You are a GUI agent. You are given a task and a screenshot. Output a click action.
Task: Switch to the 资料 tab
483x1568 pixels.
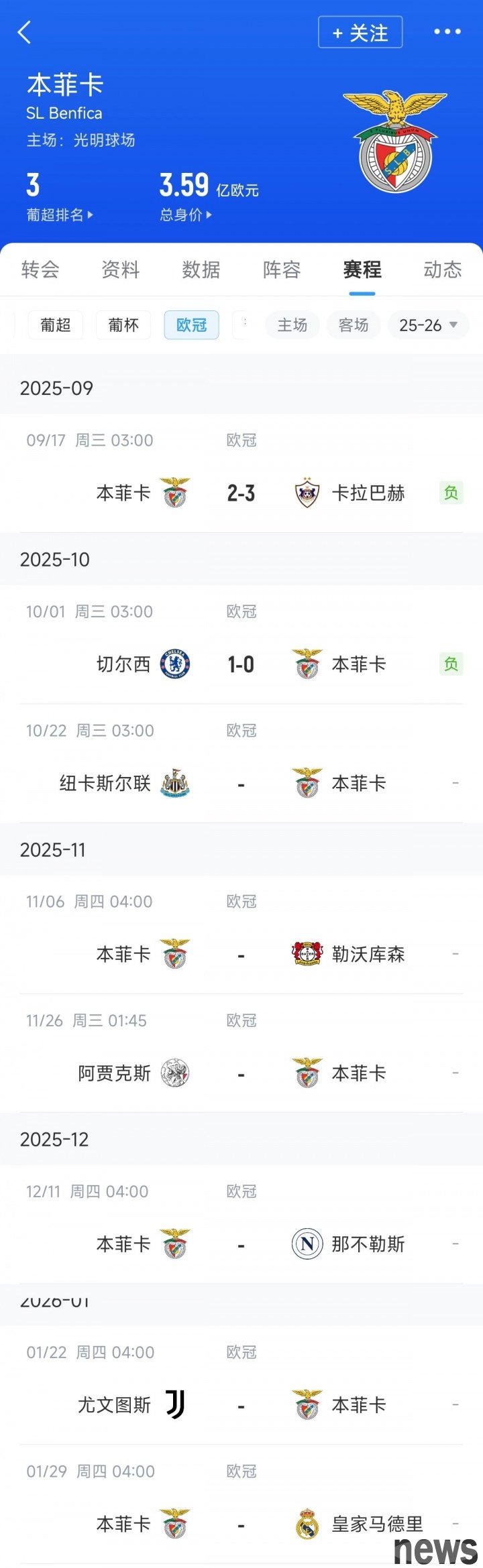(x=121, y=269)
